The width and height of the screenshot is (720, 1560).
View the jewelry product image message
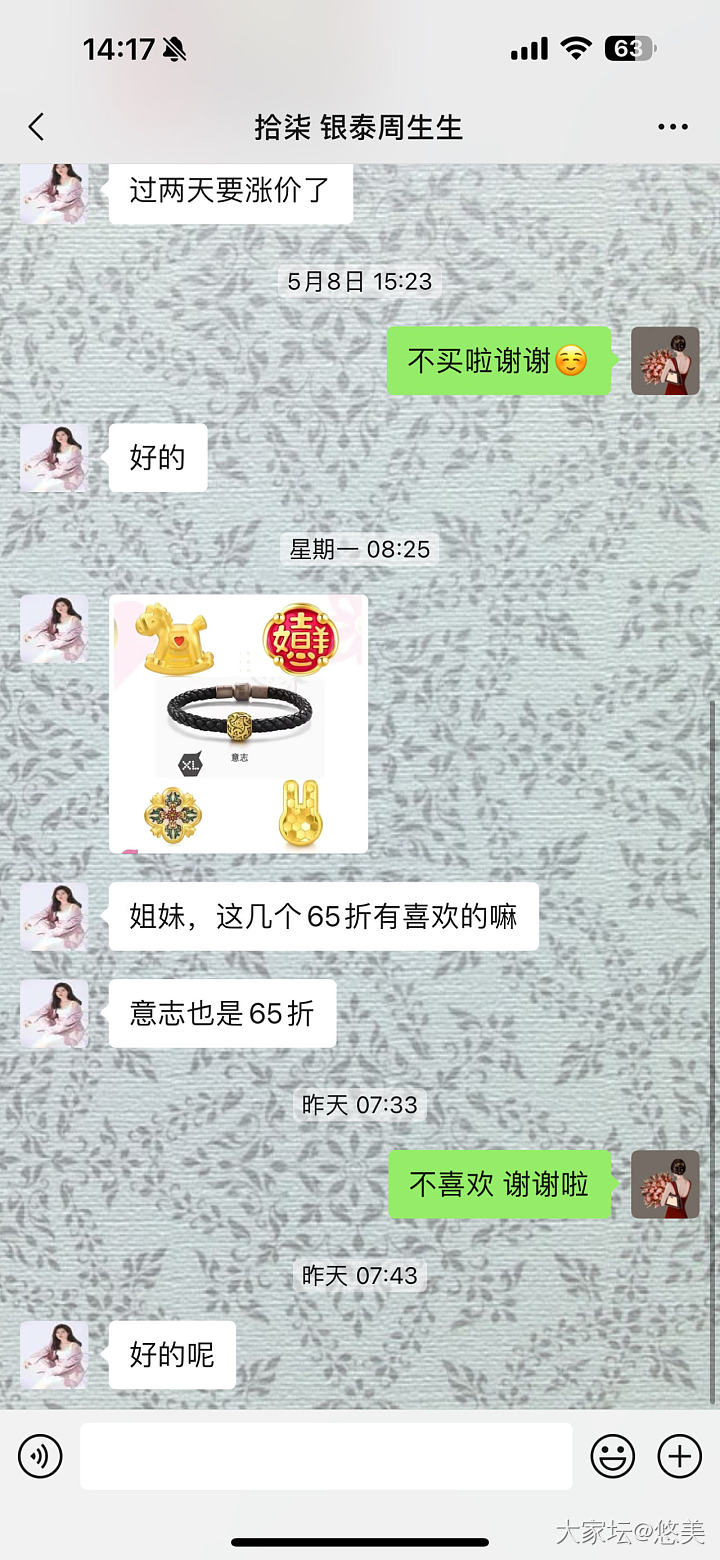[x=238, y=724]
